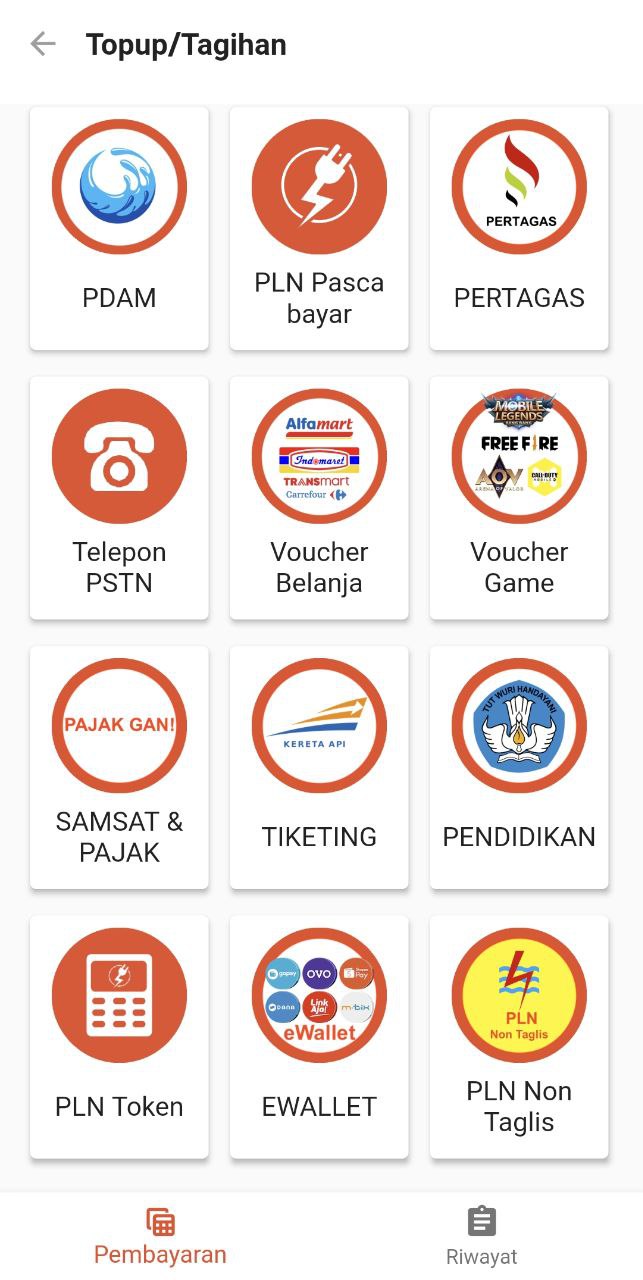The width and height of the screenshot is (643, 1280).
Task: Select PLN Pascabayar
Action: (x=319, y=228)
